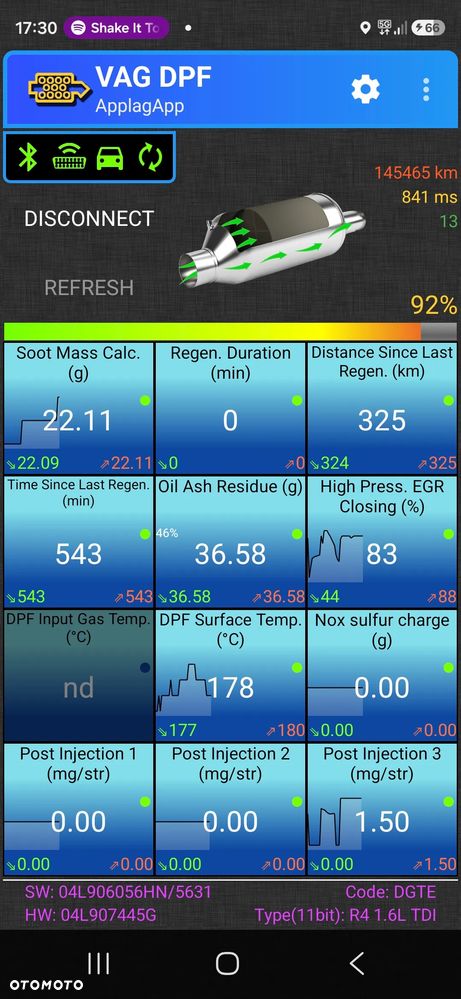Open the Post Injection 1 tile
Image resolution: width=461 pixels, height=999 pixels.
click(x=78, y=809)
